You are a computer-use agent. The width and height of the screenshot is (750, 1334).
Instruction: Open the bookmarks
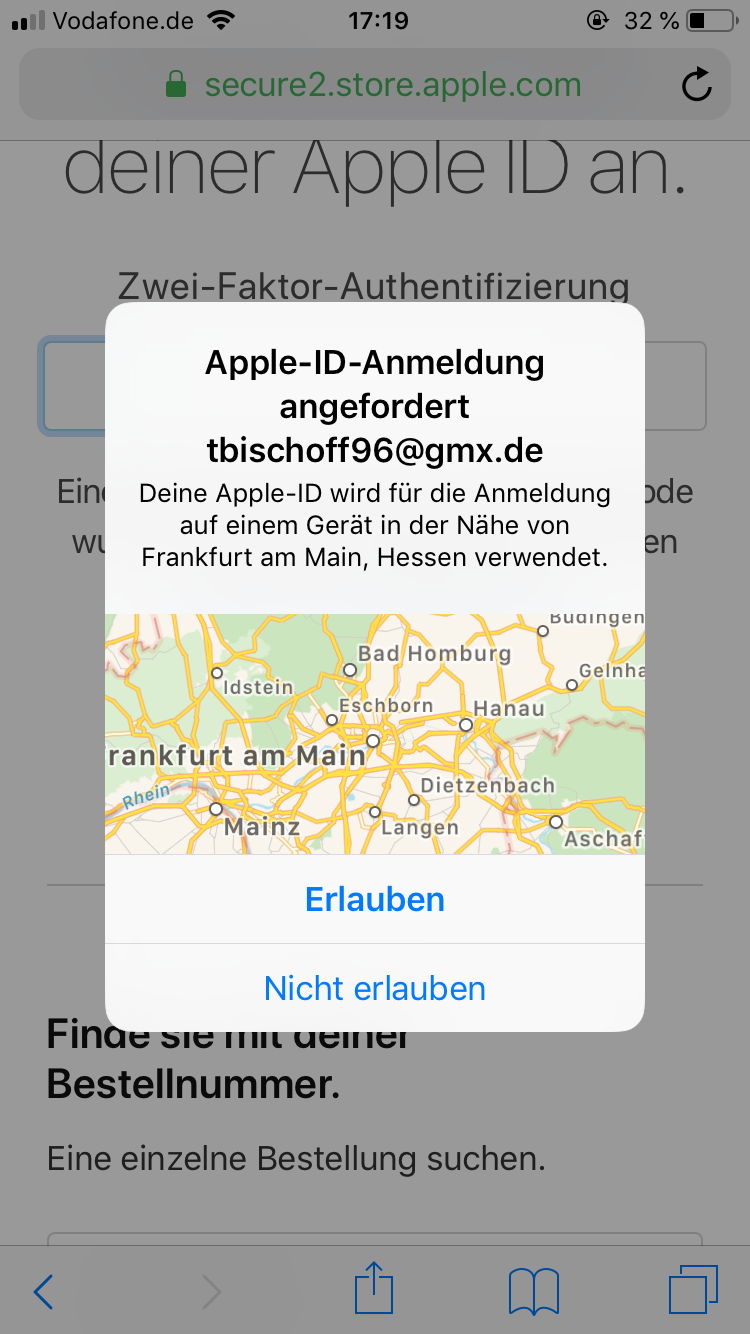click(x=533, y=1292)
